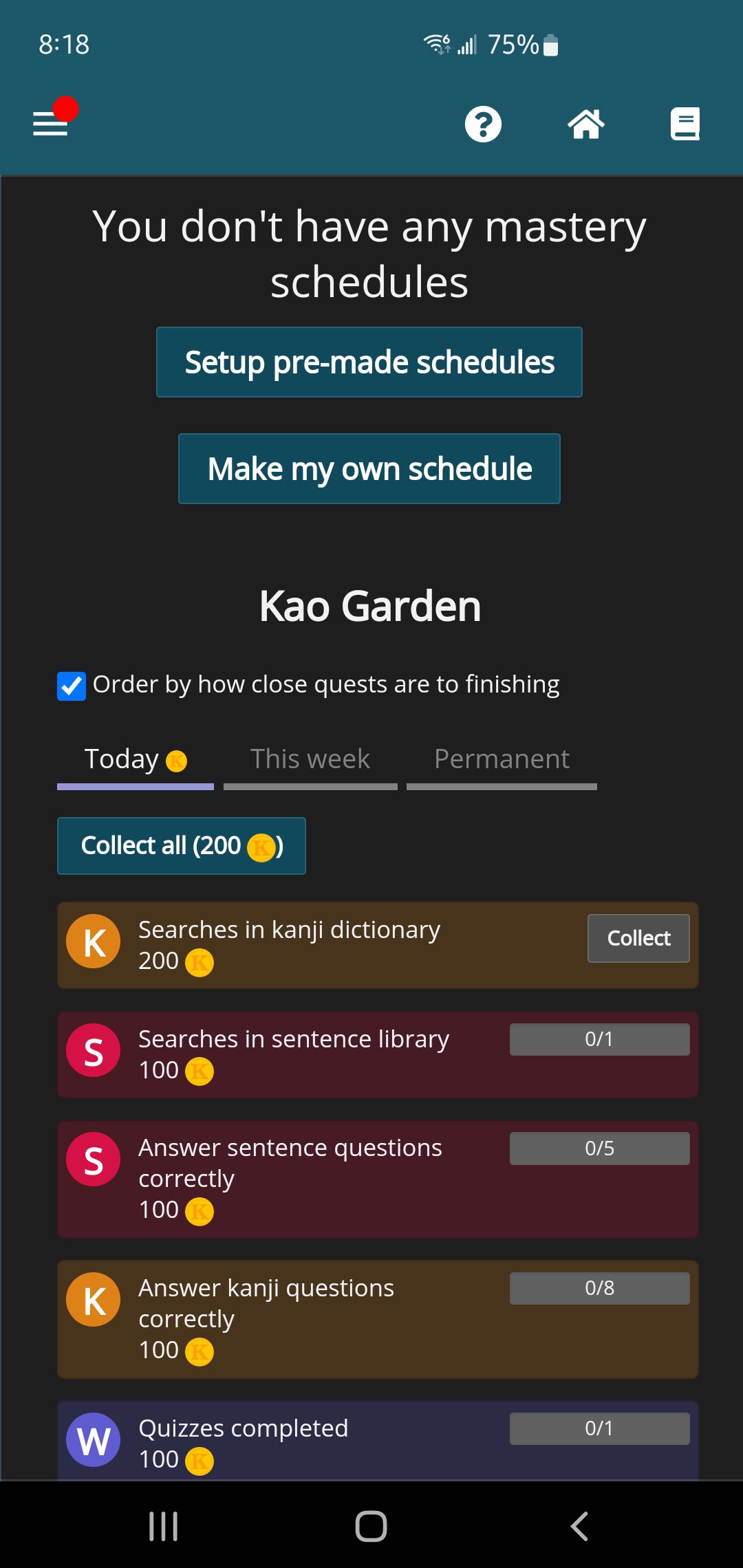Viewport: 743px width, 1568px height.
Task: Tap Collect all (200) button
Action: pyautogui.click(x=182, y=846)
